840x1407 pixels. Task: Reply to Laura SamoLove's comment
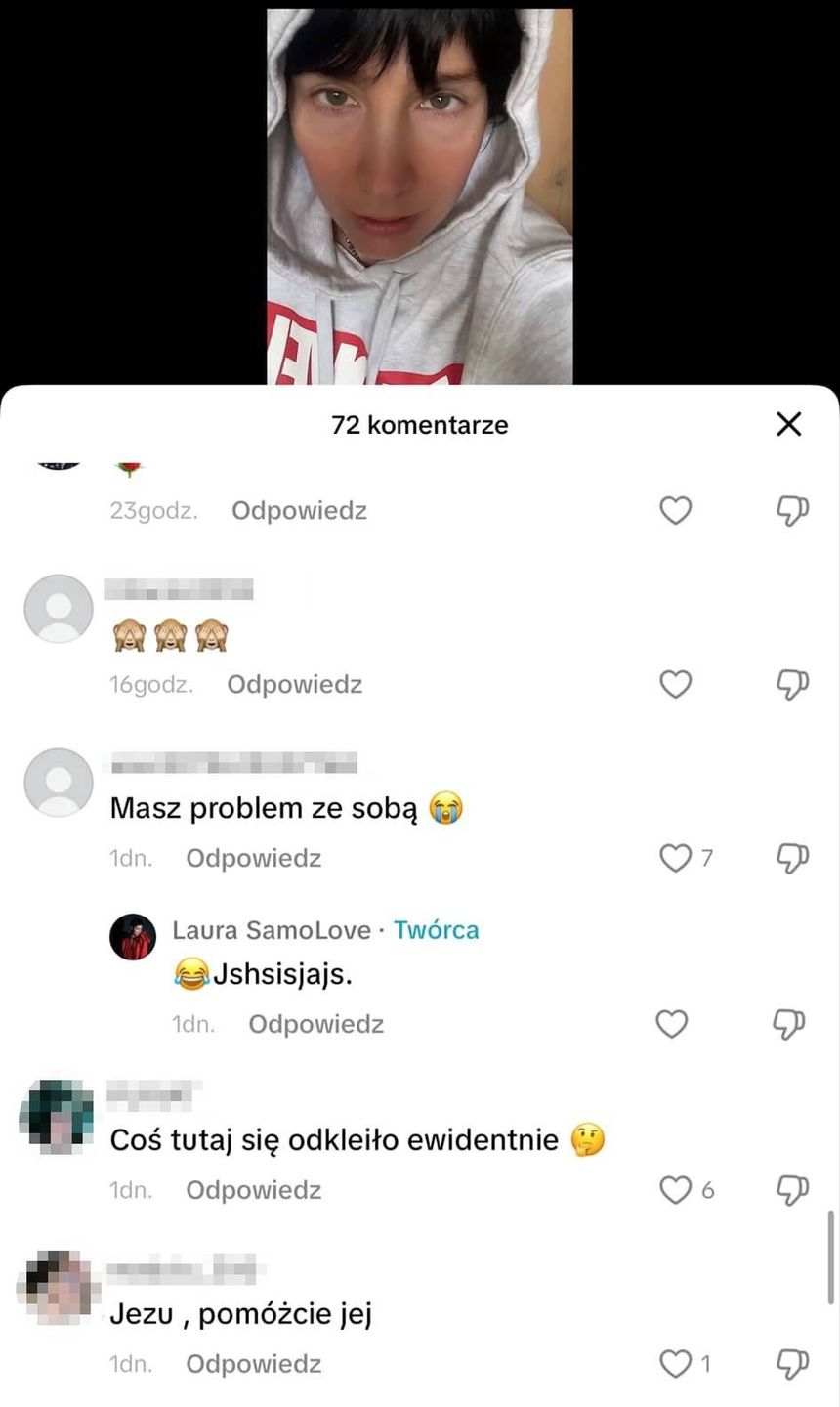[x=315, y=1024]
